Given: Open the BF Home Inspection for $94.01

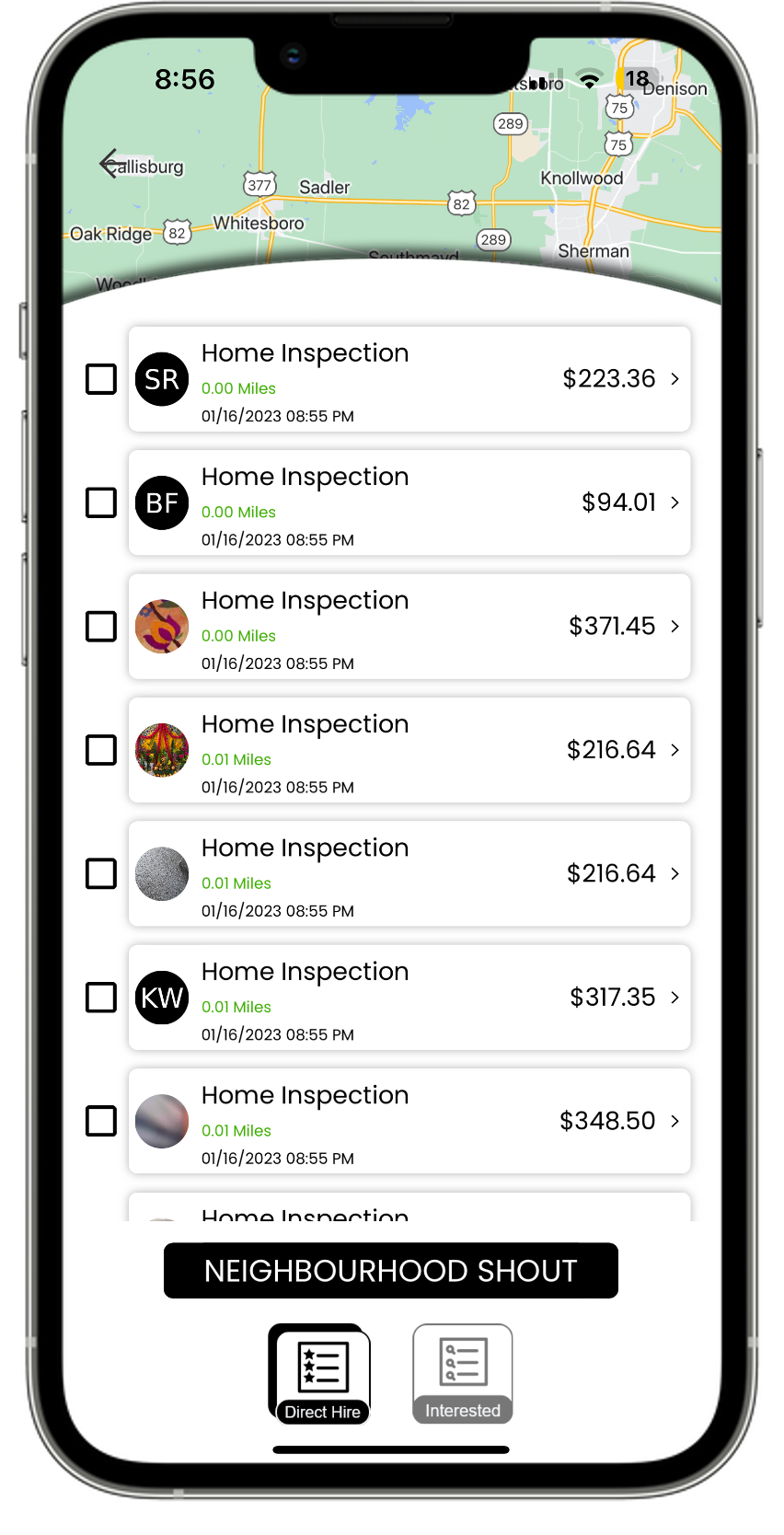Looking at the screenshot, I should pos(409,502).
